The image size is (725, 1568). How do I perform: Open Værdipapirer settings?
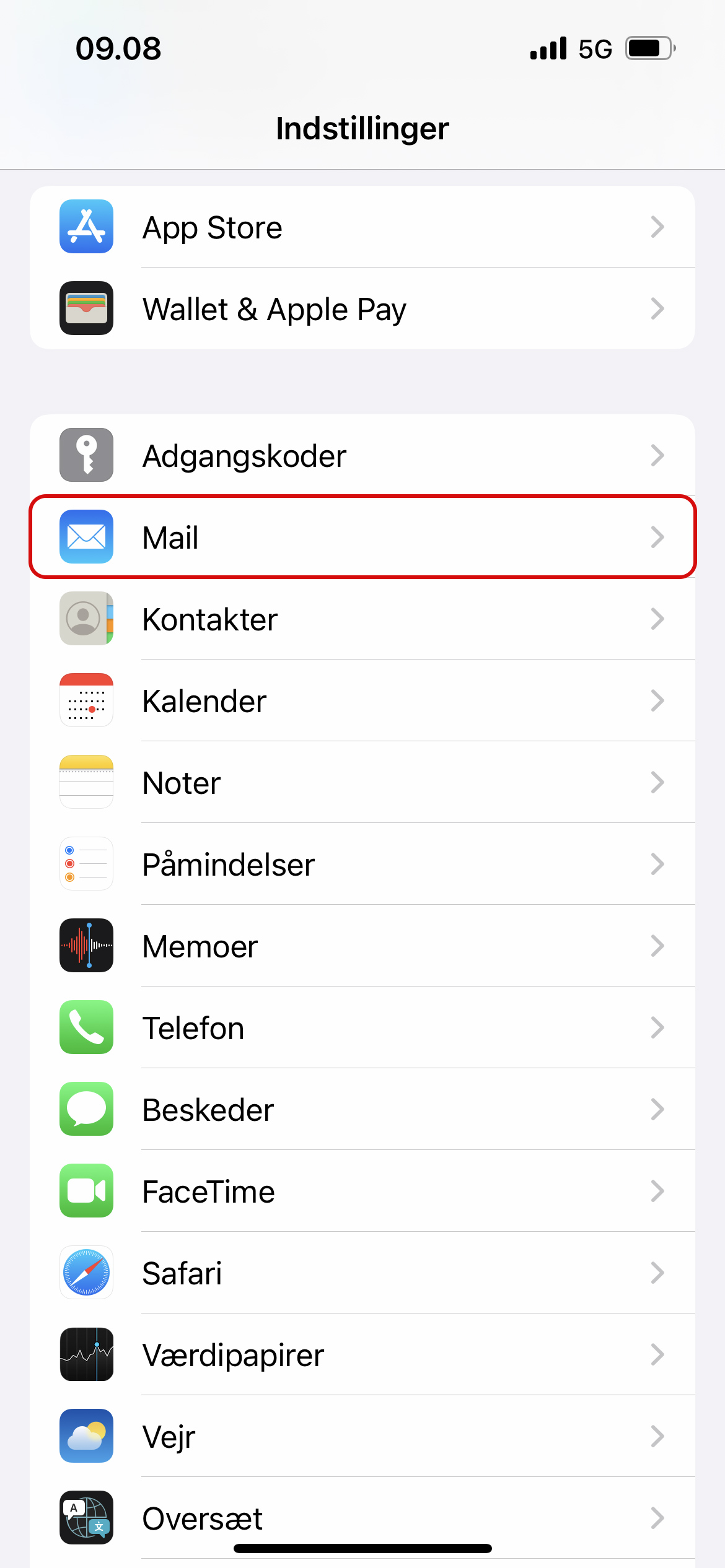tap(362, 1354)
